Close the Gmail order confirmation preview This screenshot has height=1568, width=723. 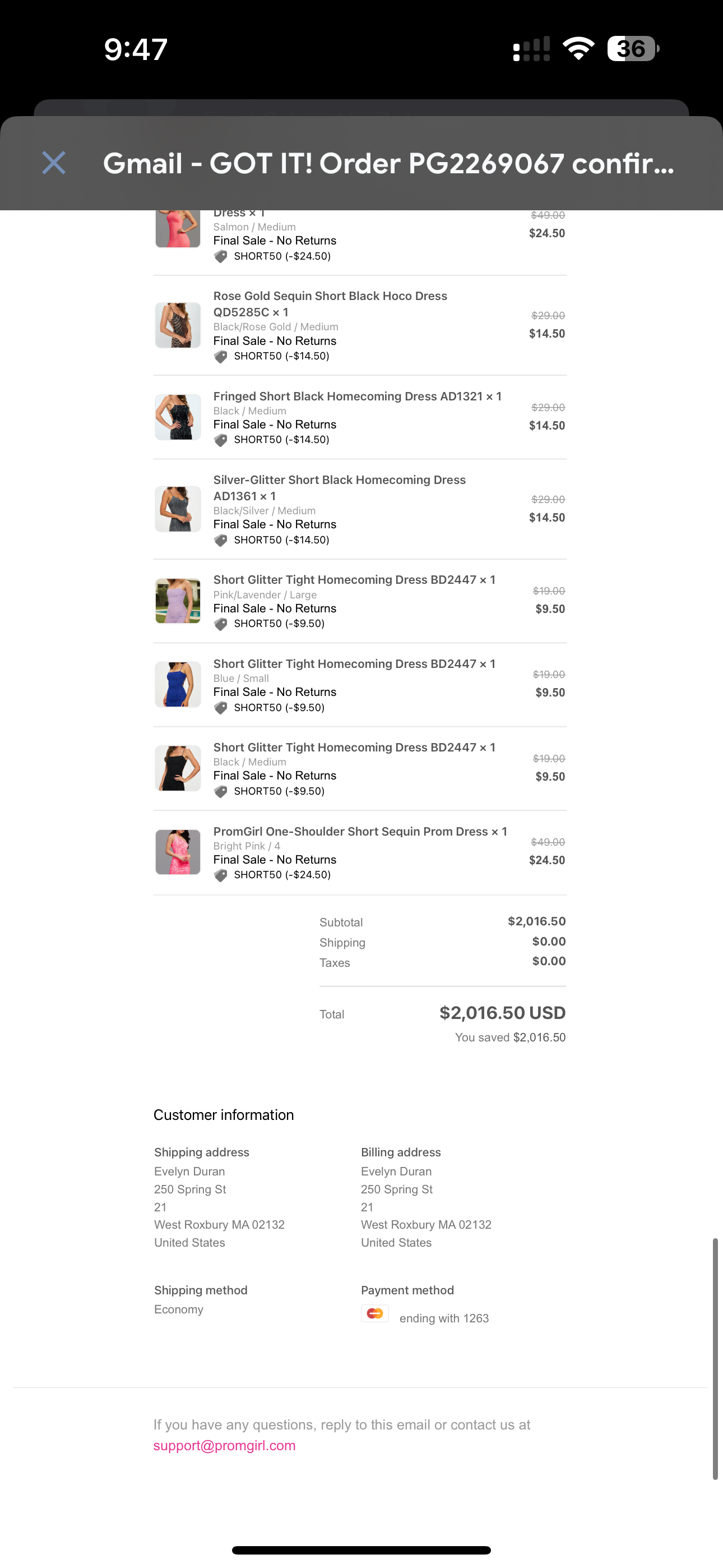coord(54,163)
